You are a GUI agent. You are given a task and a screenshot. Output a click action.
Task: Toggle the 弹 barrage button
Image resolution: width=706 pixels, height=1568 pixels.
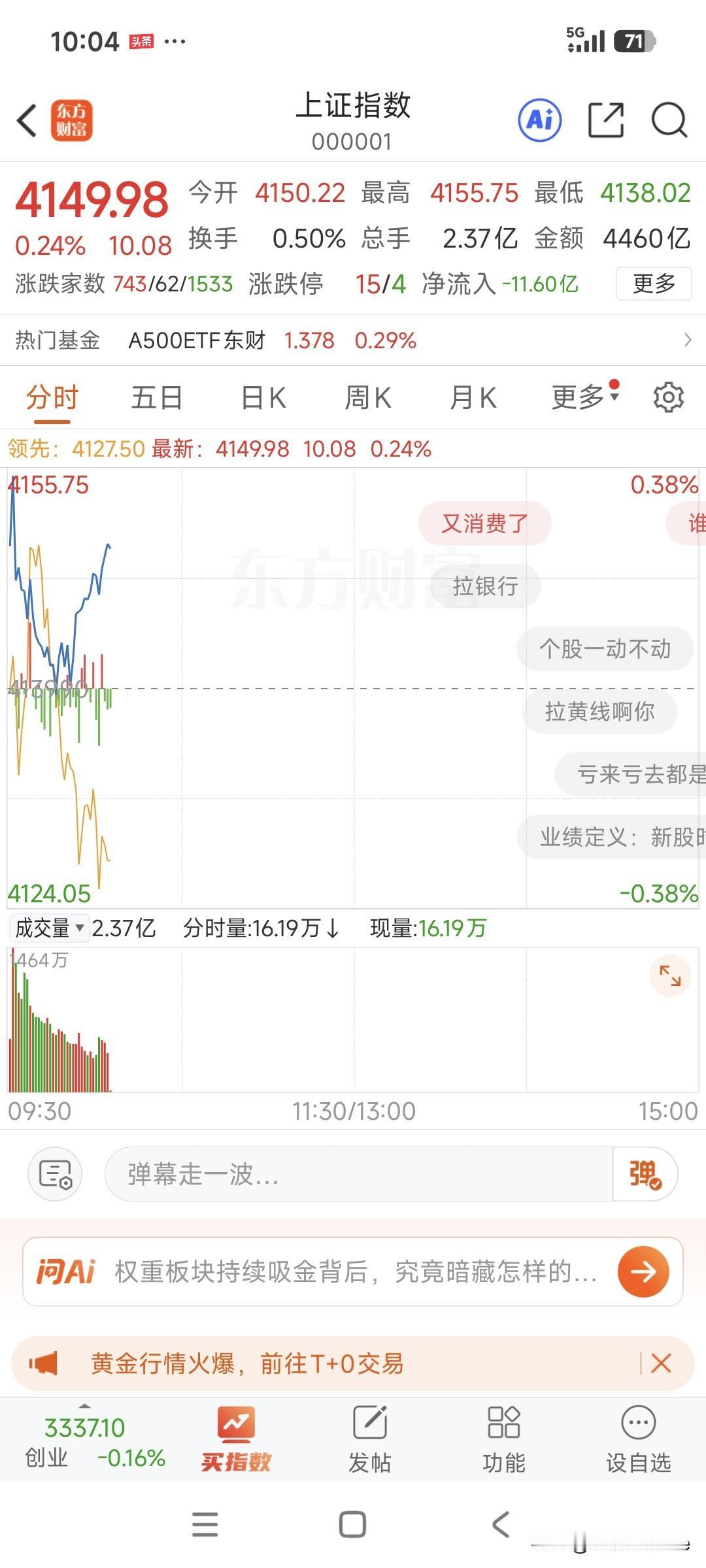[644, 1173]
